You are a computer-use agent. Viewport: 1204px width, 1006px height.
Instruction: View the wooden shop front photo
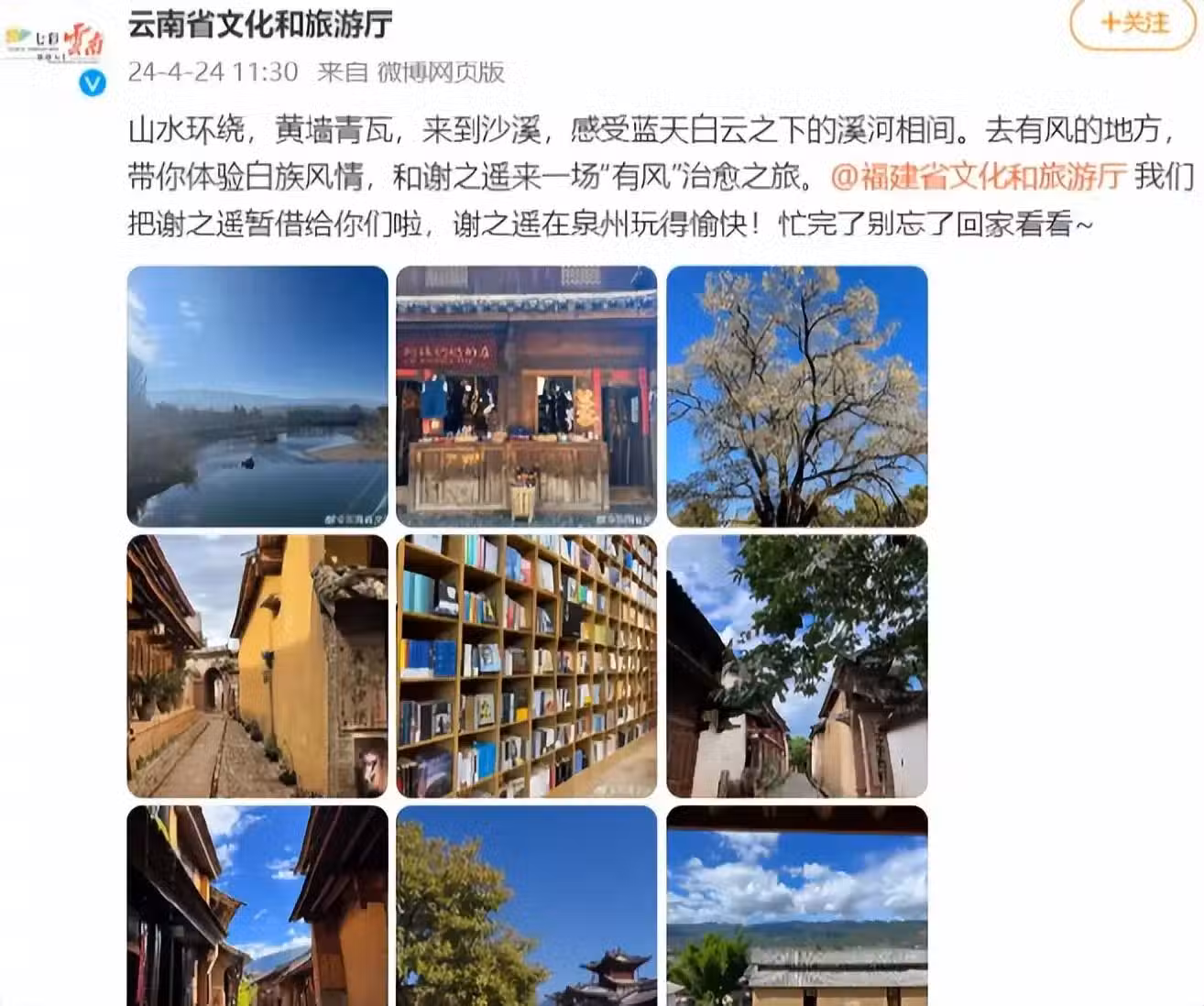tap(526, 396)
